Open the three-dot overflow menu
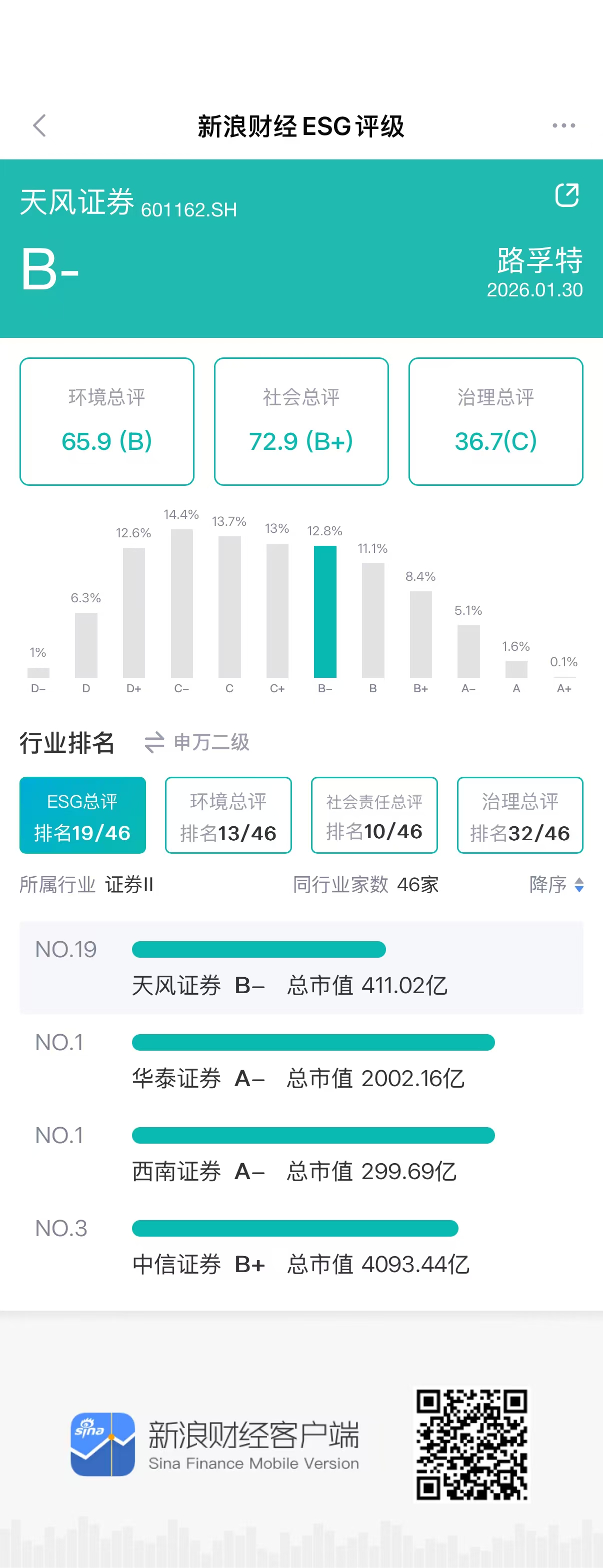The height and width of the screenshot is (1568, 603). pos(563,126)
